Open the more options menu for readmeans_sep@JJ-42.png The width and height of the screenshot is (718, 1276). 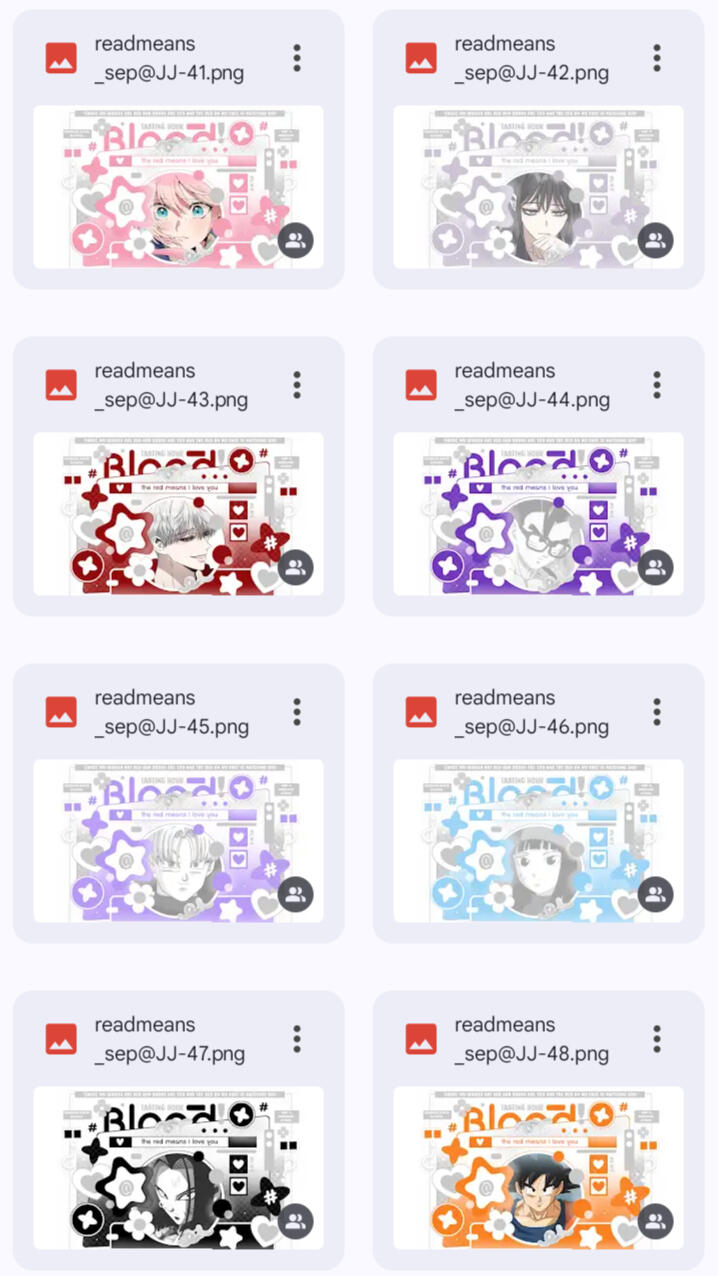pos(657,58)
